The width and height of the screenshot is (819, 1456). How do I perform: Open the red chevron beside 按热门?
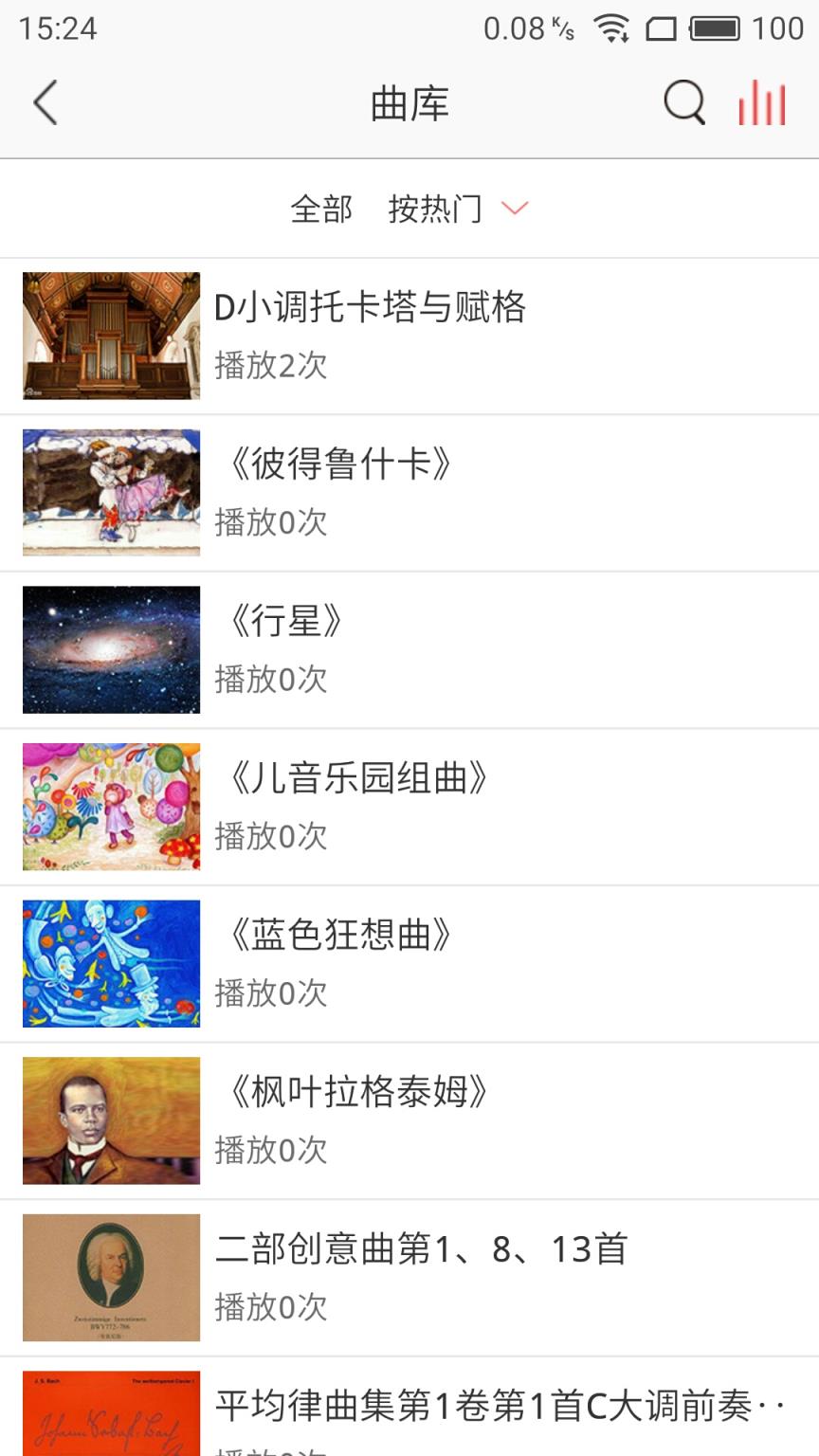point(515,209)
